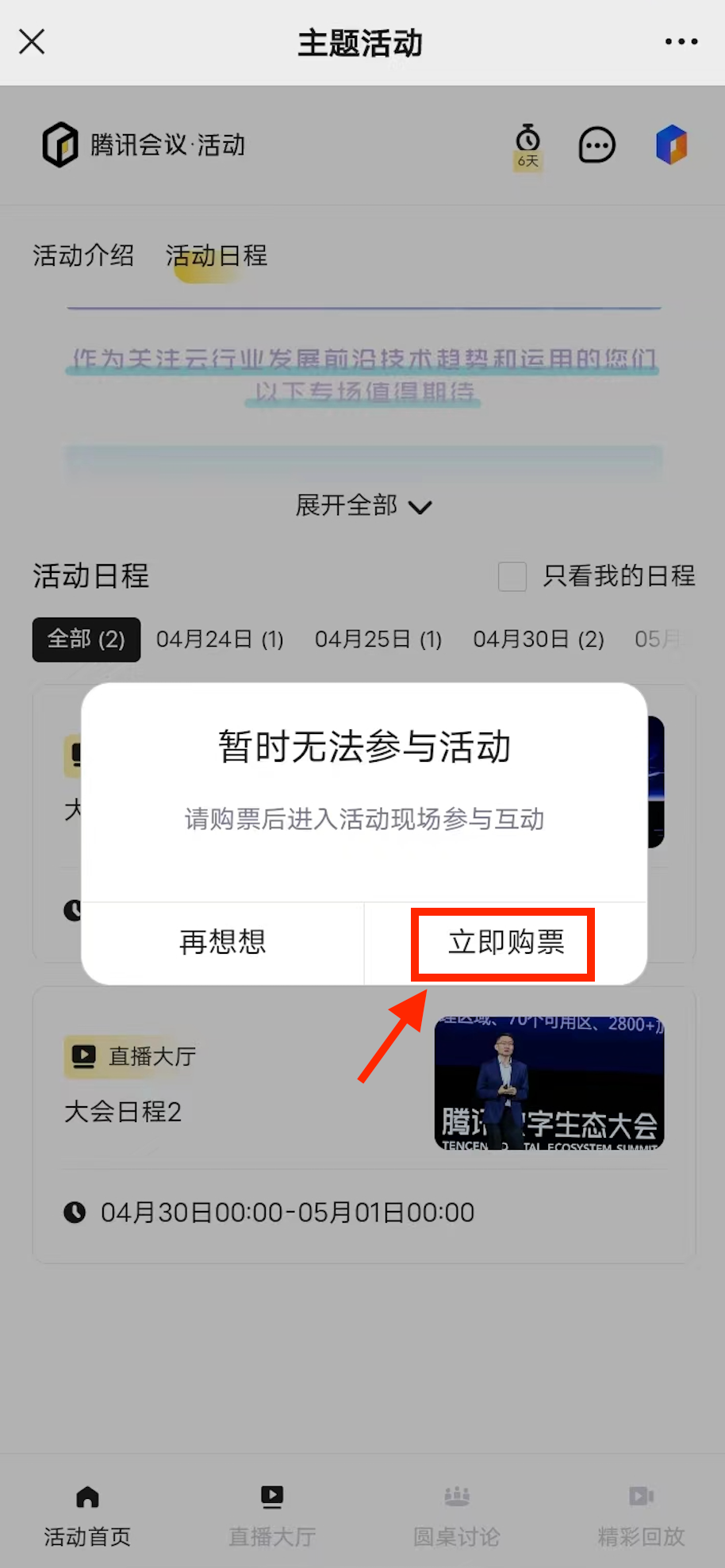Select the 全部 (2) date chip
The image size is (725, 1568).
pyautogui.click(x=86, y=639)
